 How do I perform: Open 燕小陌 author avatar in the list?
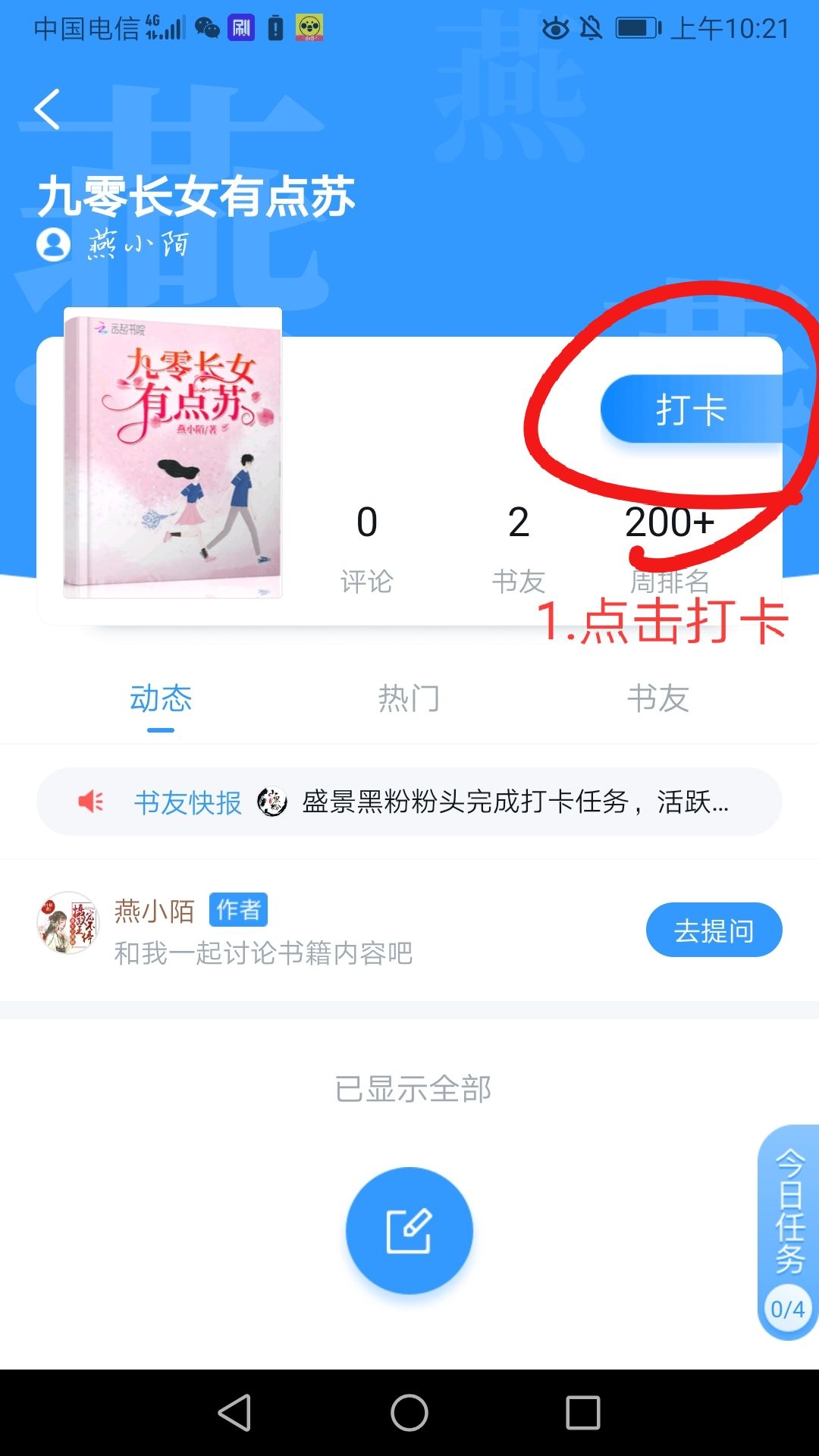(68, 923)
